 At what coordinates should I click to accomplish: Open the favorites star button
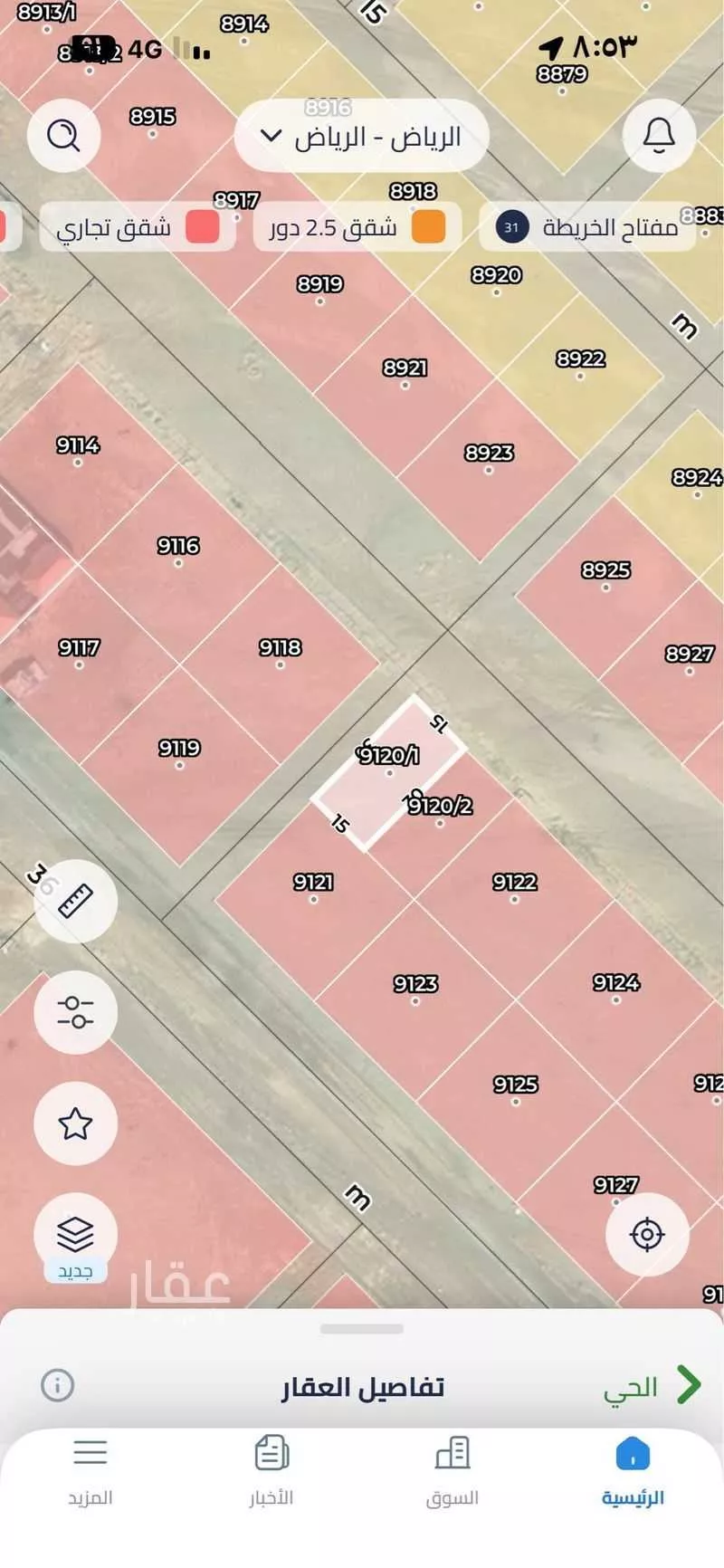click(x=75, y=1123)
